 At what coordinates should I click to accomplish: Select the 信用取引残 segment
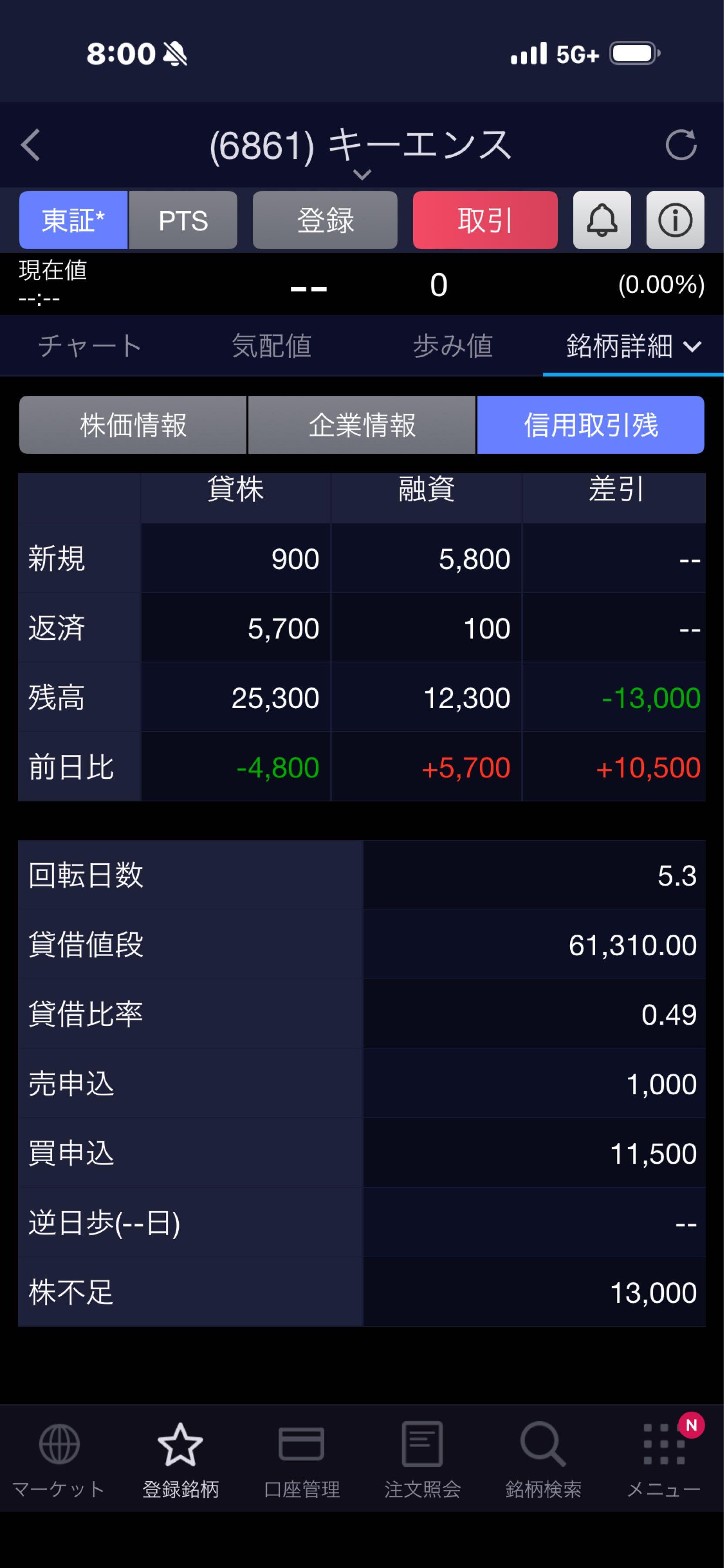pyautogui.click(x=590, y=425)
